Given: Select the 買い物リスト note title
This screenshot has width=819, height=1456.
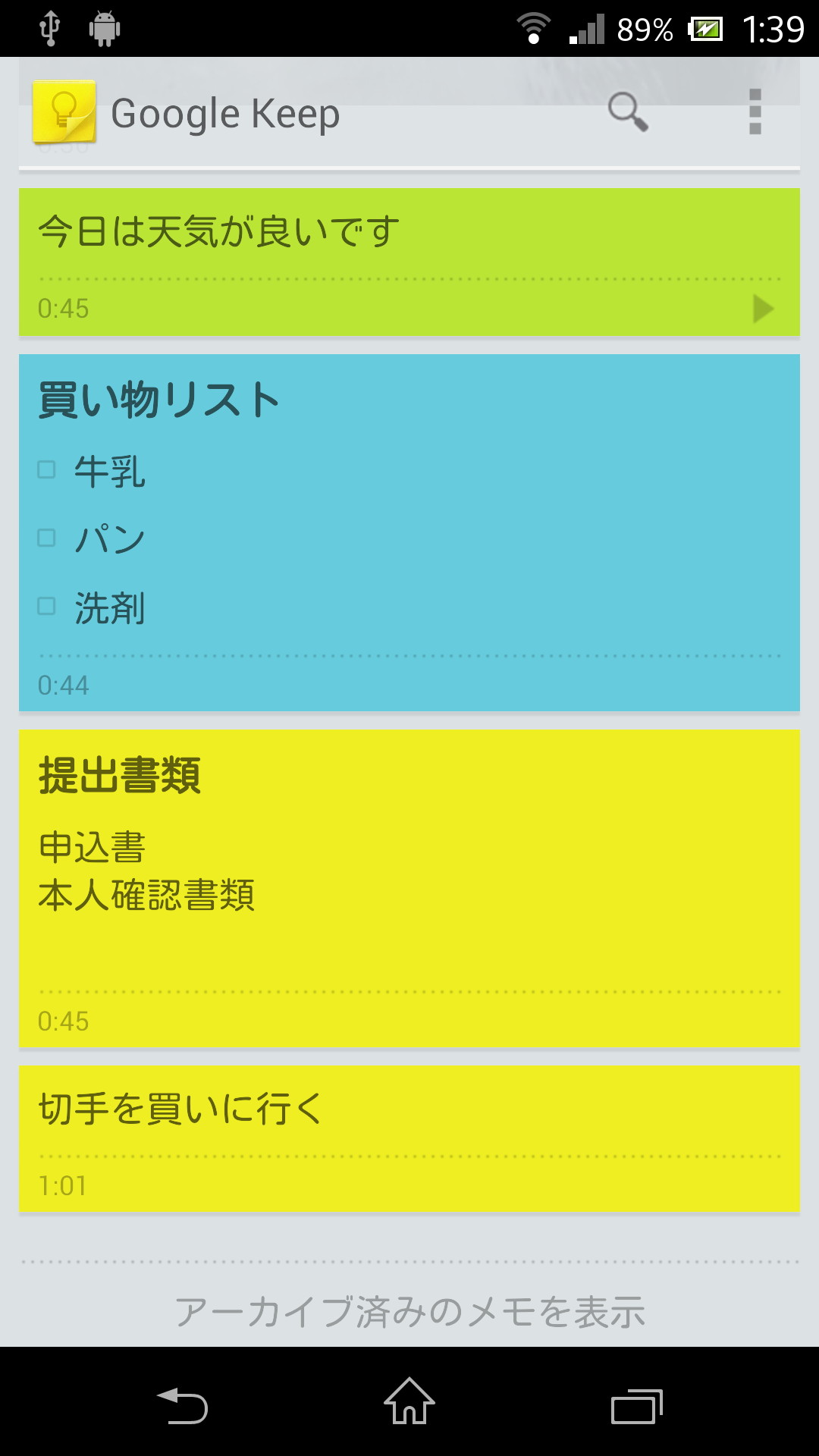Looking at the screenshot, I should [157, 397].
